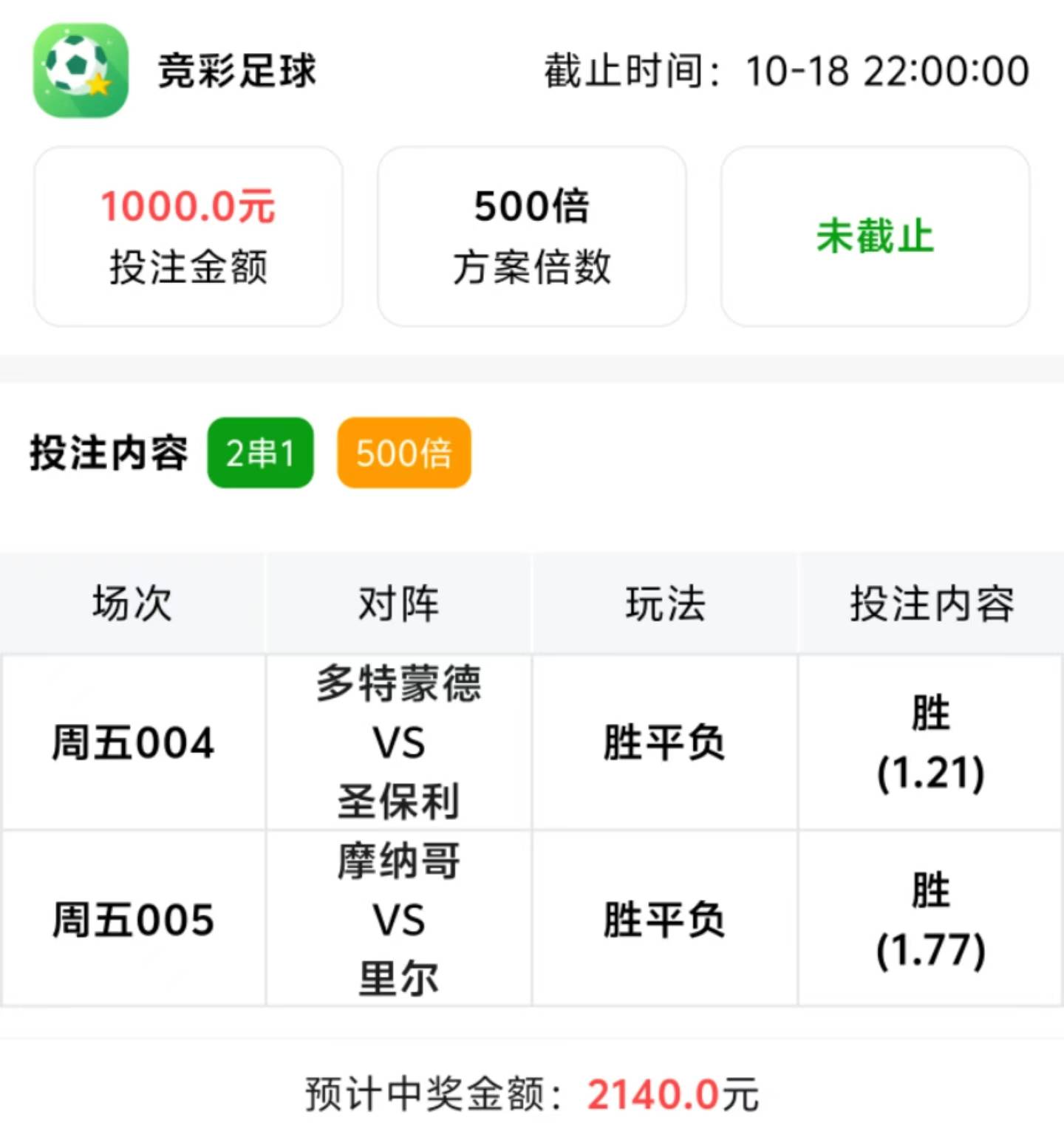Click the orange 500倍 multiplier badge
This screenshot has height=1137, width=1064.
[x=403, y=454]
